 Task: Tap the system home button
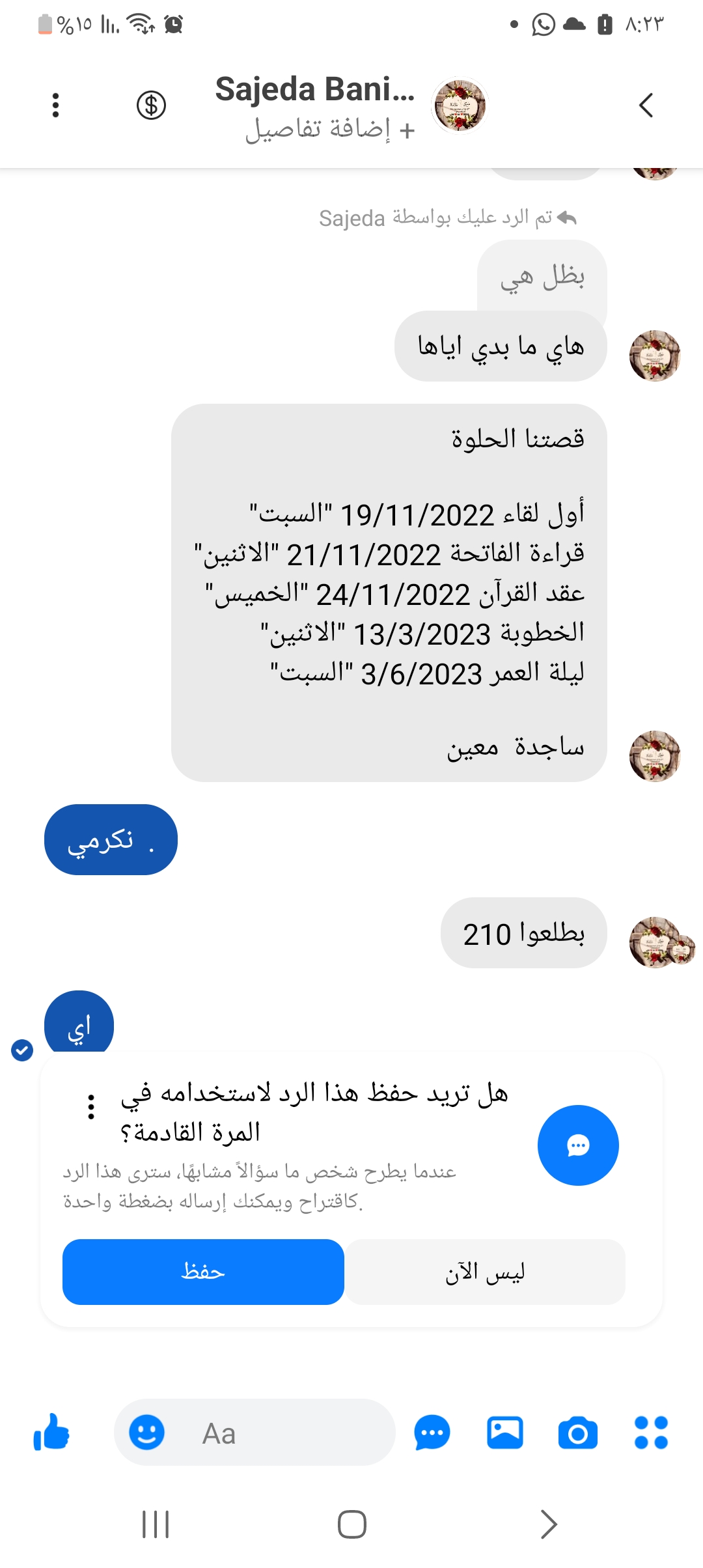351,1524
